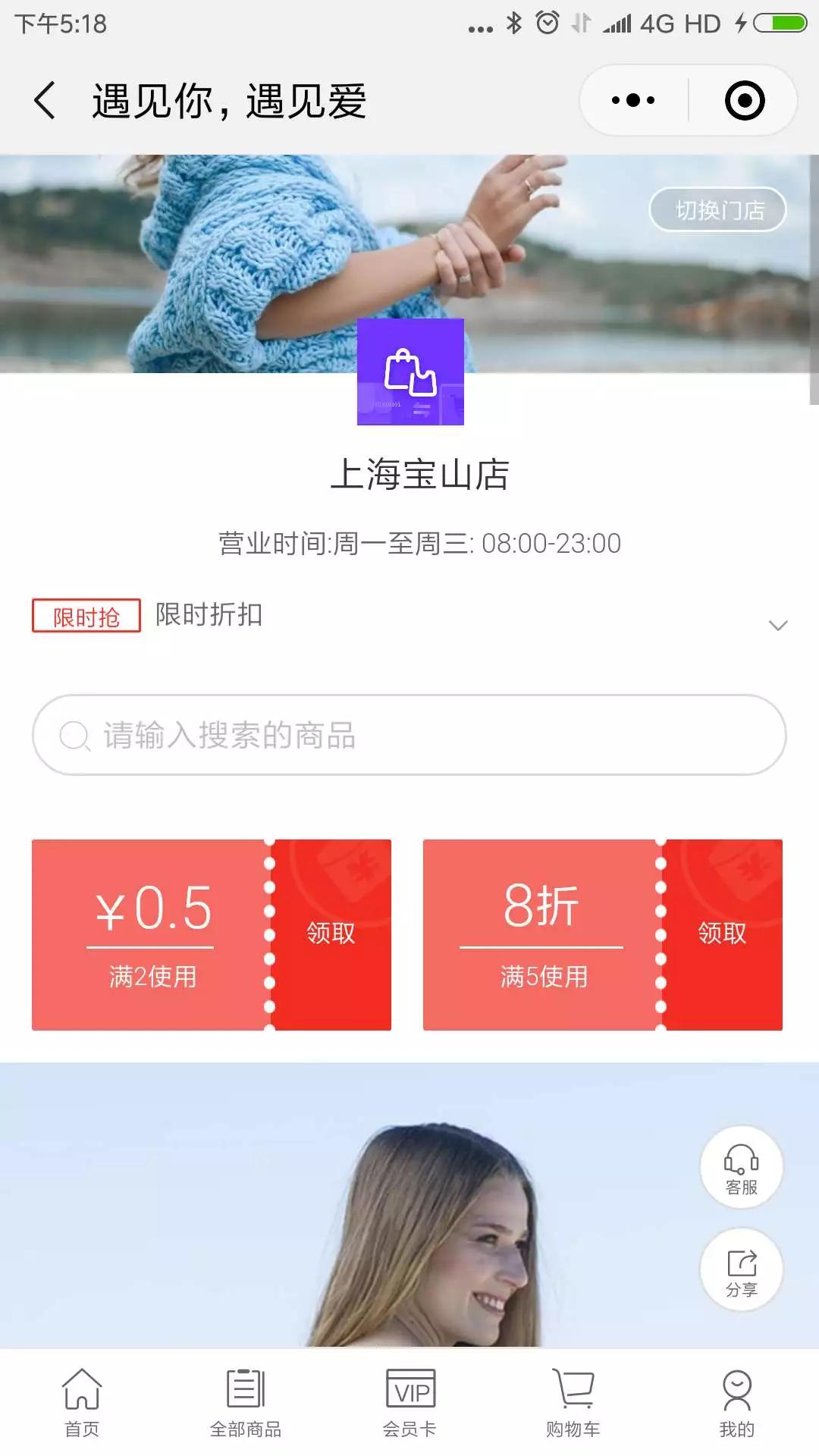Open the 全部商品 tab
The height and width of the screenshot is (1456, 819).
tap(246, 1402)
